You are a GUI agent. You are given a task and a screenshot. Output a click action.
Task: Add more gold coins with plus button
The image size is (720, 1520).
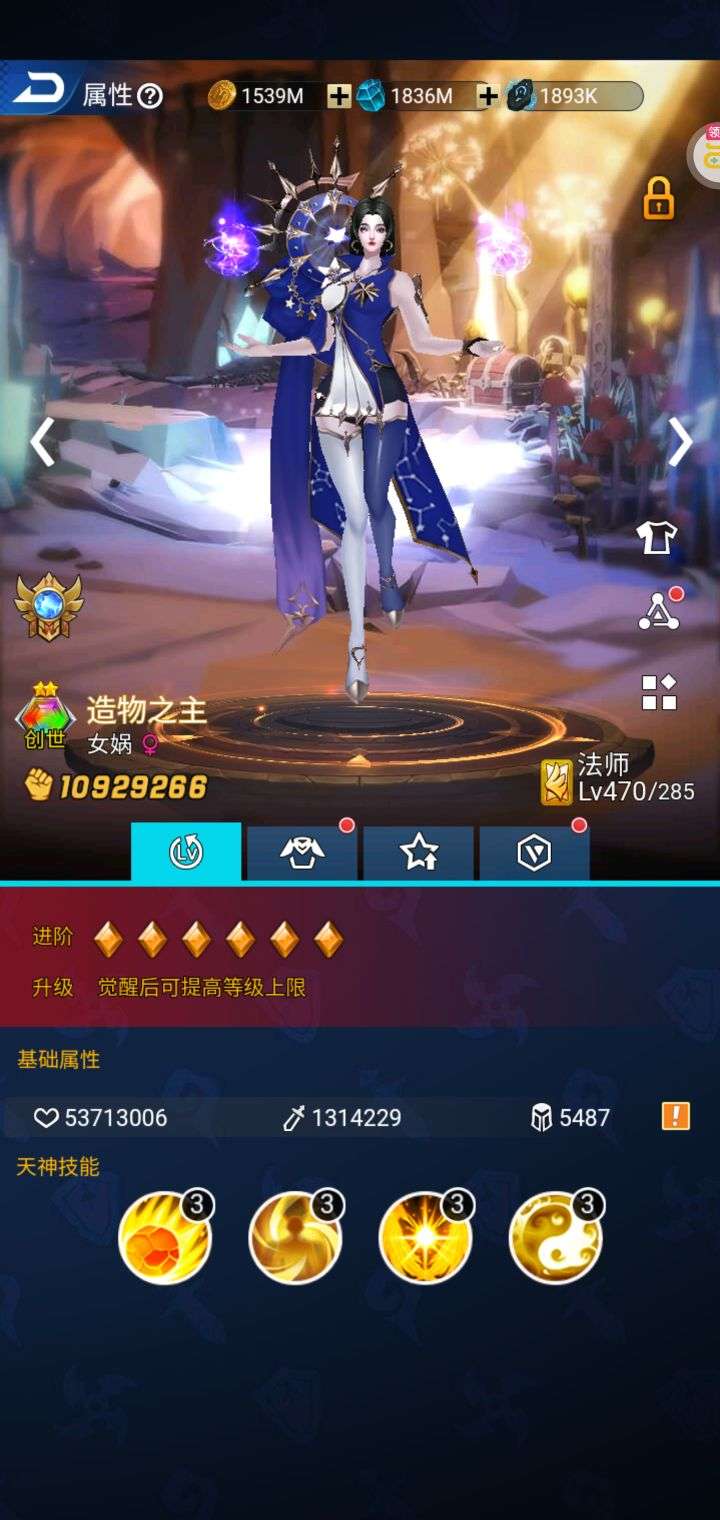[x=340, y=96]
